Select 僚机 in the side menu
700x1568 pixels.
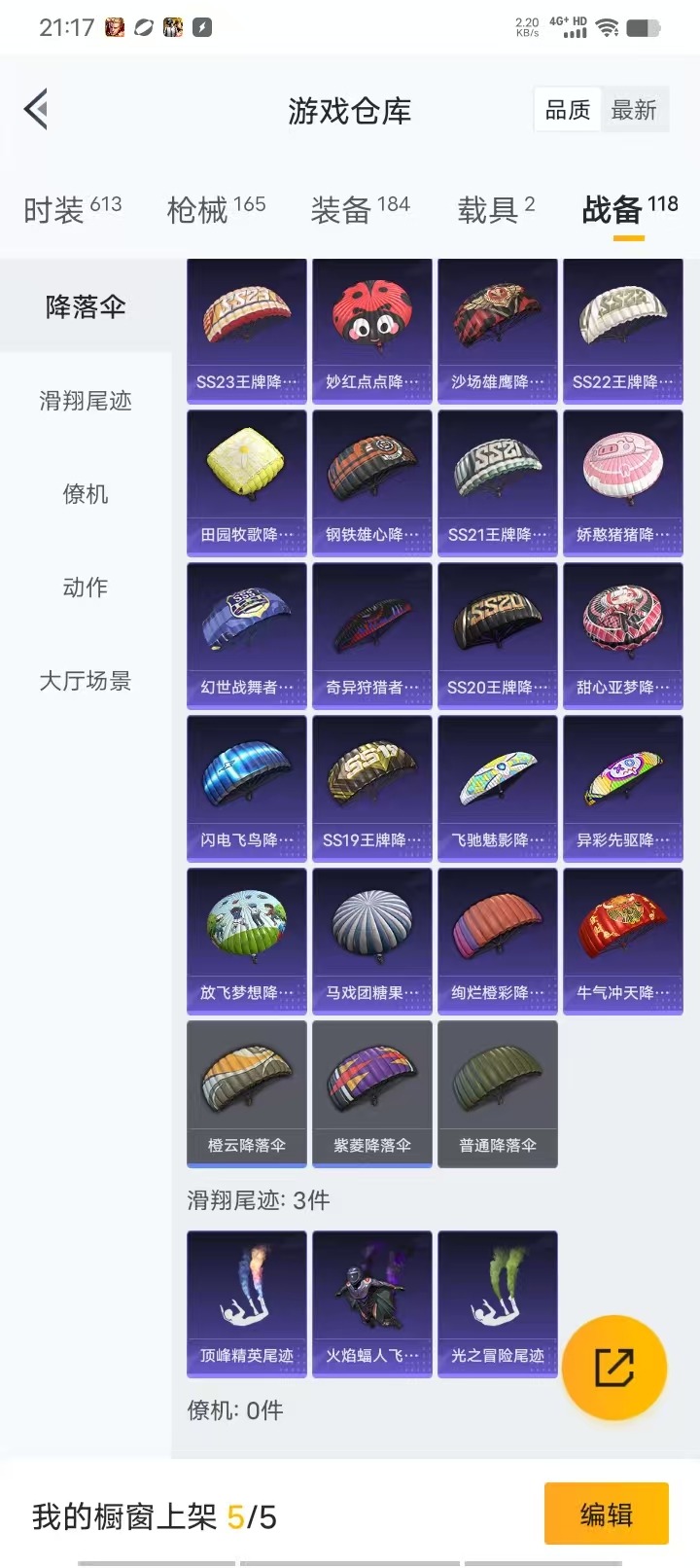tap(86, 494)
